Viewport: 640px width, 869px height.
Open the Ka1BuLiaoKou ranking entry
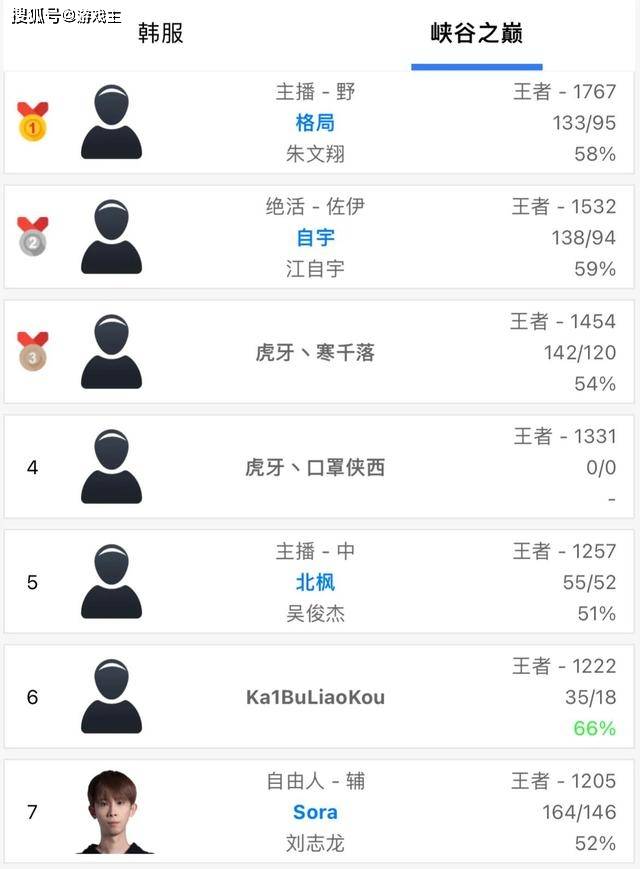(319, 697)
